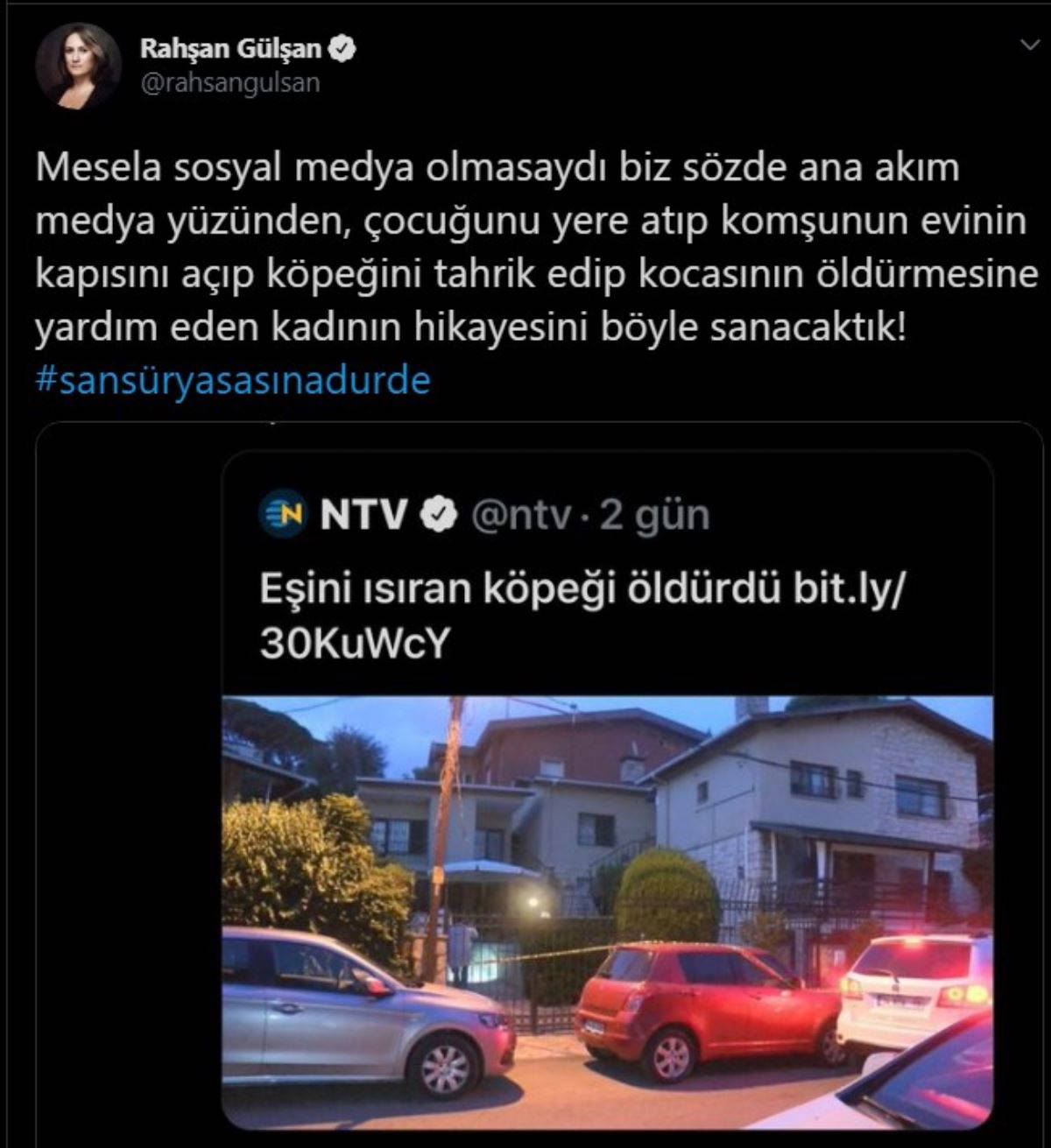The image size is (1051, 1148).
Task: Tap the Rahşan Gülşan display name
Action: pos(230,48)
